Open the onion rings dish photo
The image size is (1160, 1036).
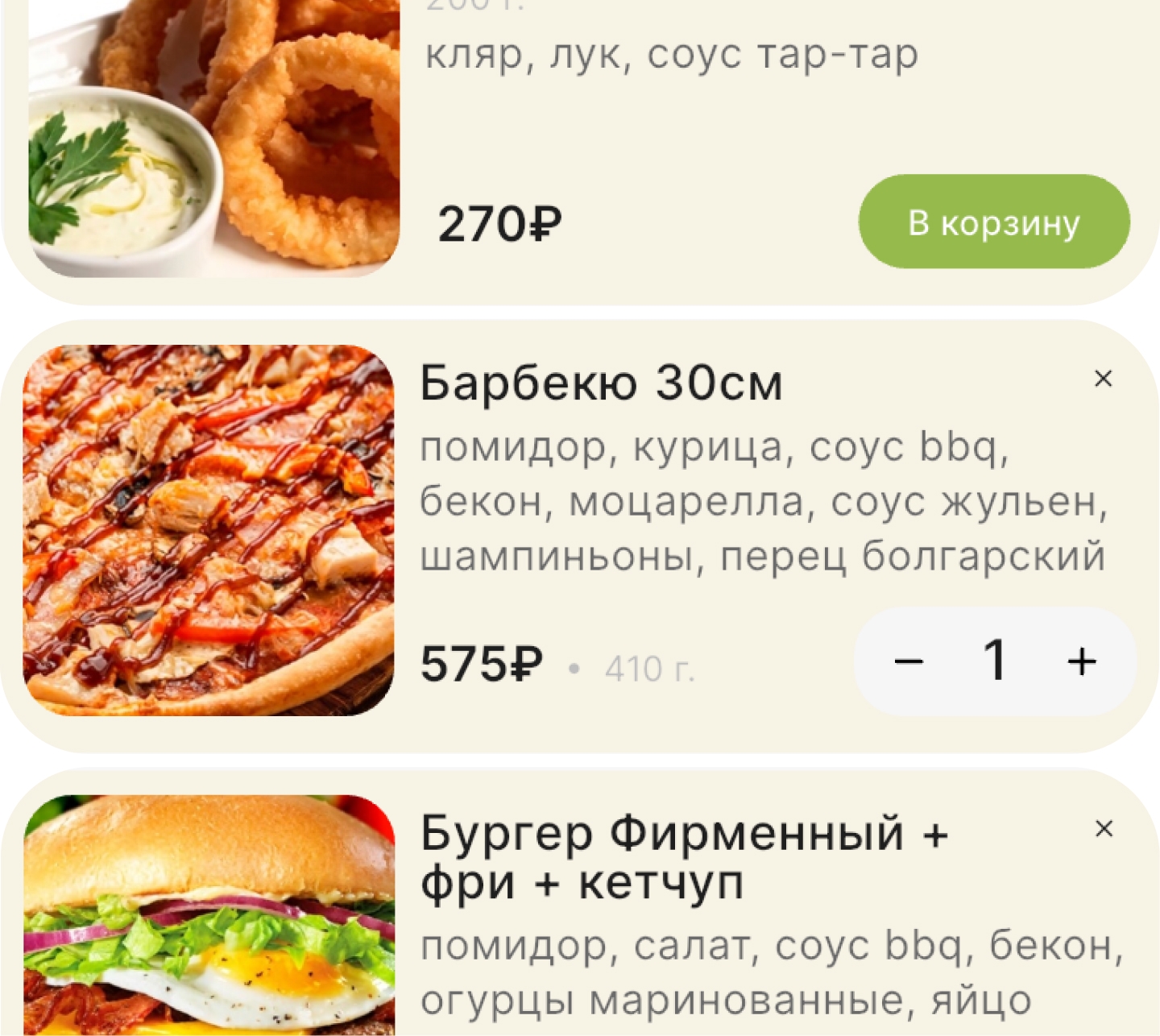(214, 137)
